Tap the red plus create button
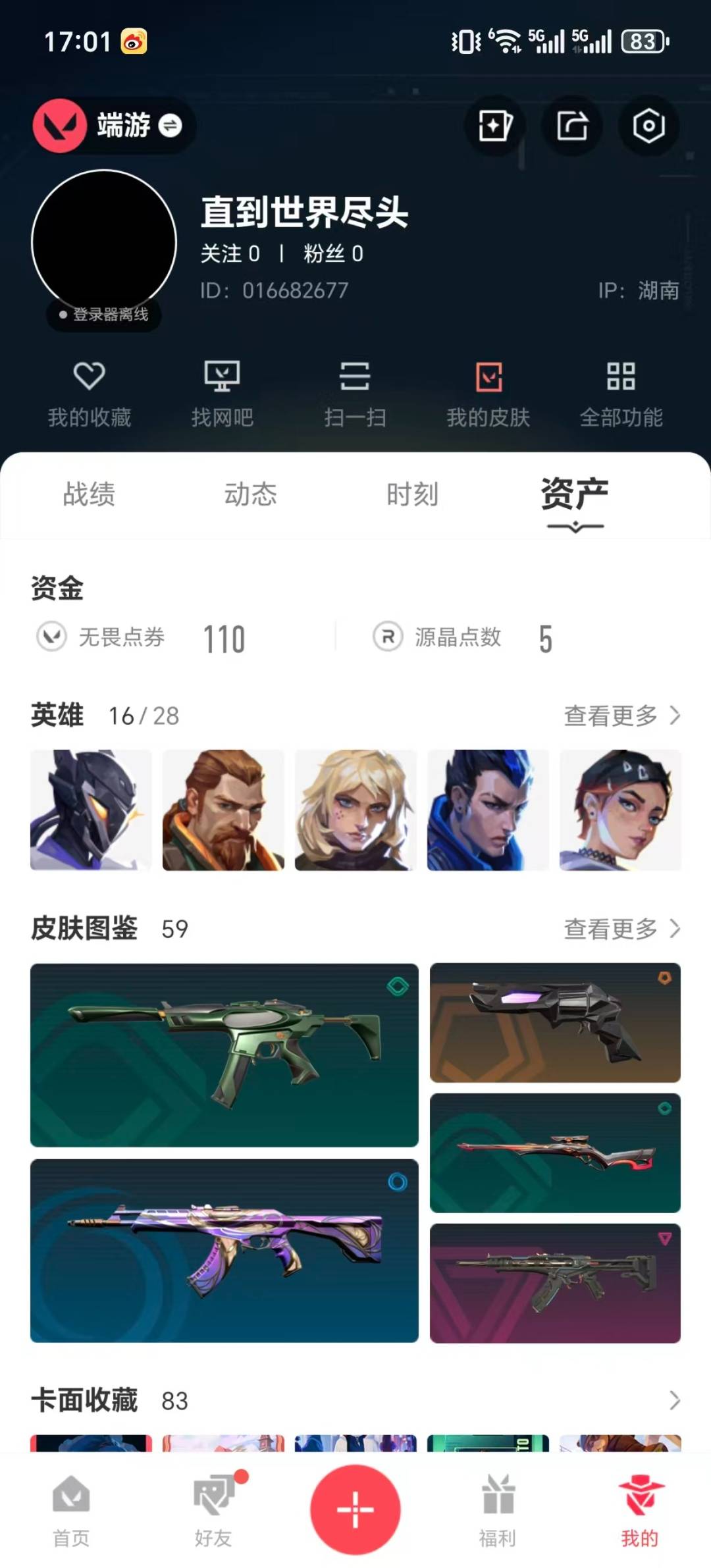The width and height of the screenshot is (711, 1568). 355,1509
